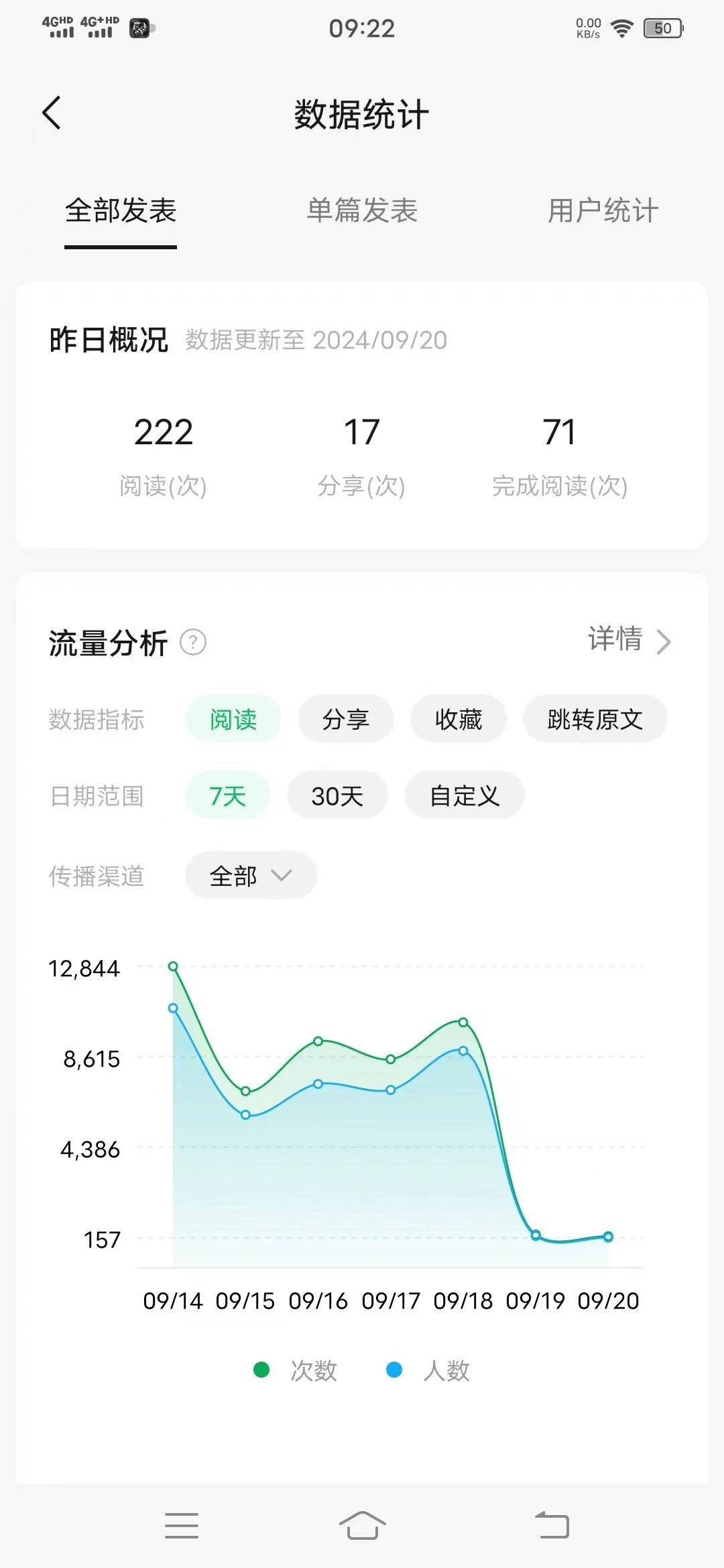
Task: Tap the 09/18 point on the chart
Action: (x=463, y=1023)
